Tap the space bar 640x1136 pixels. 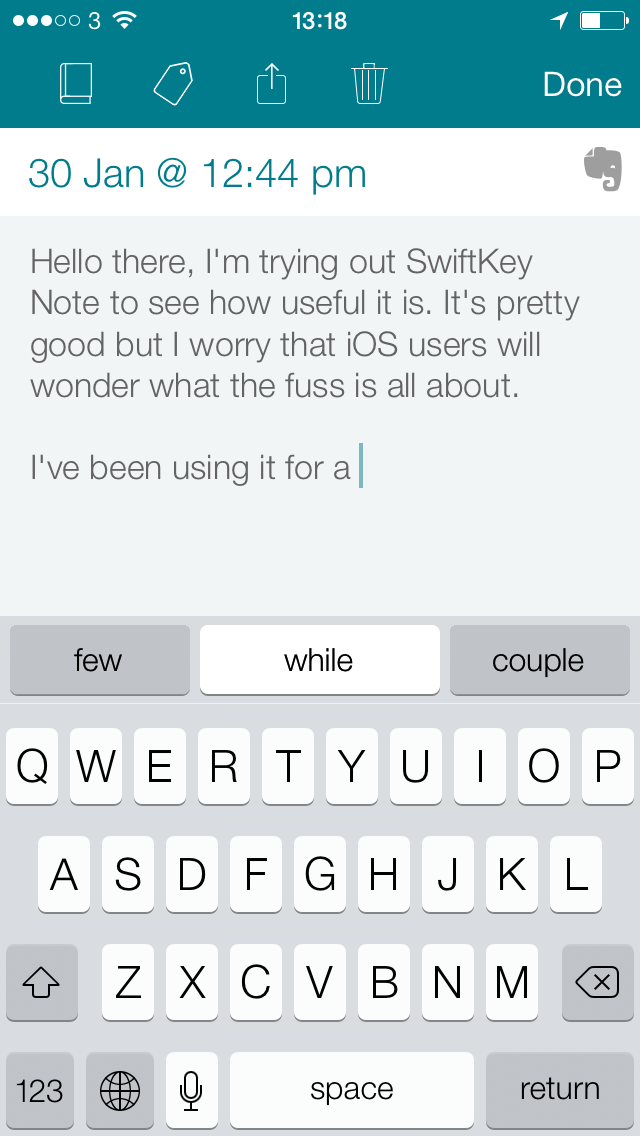pyautogui.click(x=352, y=1091)
